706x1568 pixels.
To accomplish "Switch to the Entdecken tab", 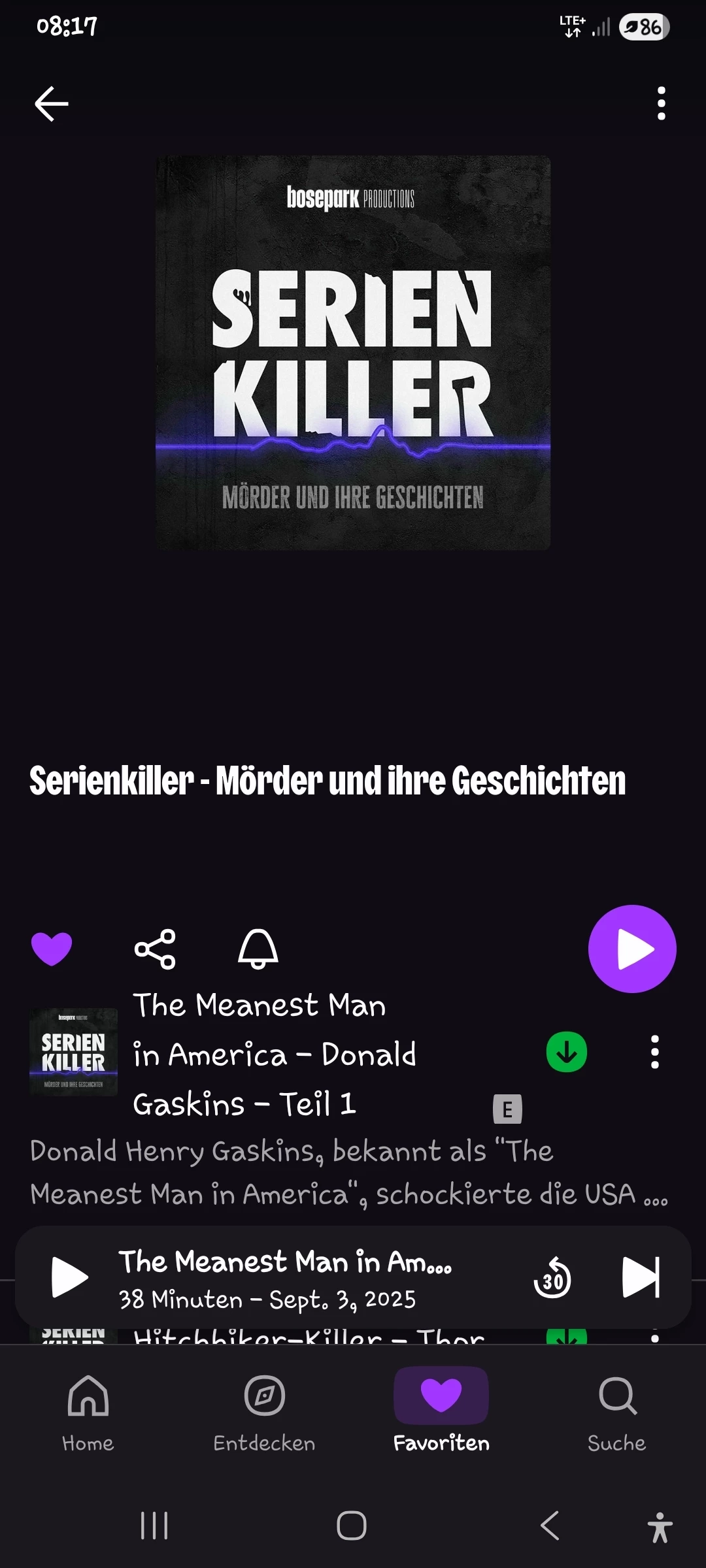I will click(x=264, y=1413).
